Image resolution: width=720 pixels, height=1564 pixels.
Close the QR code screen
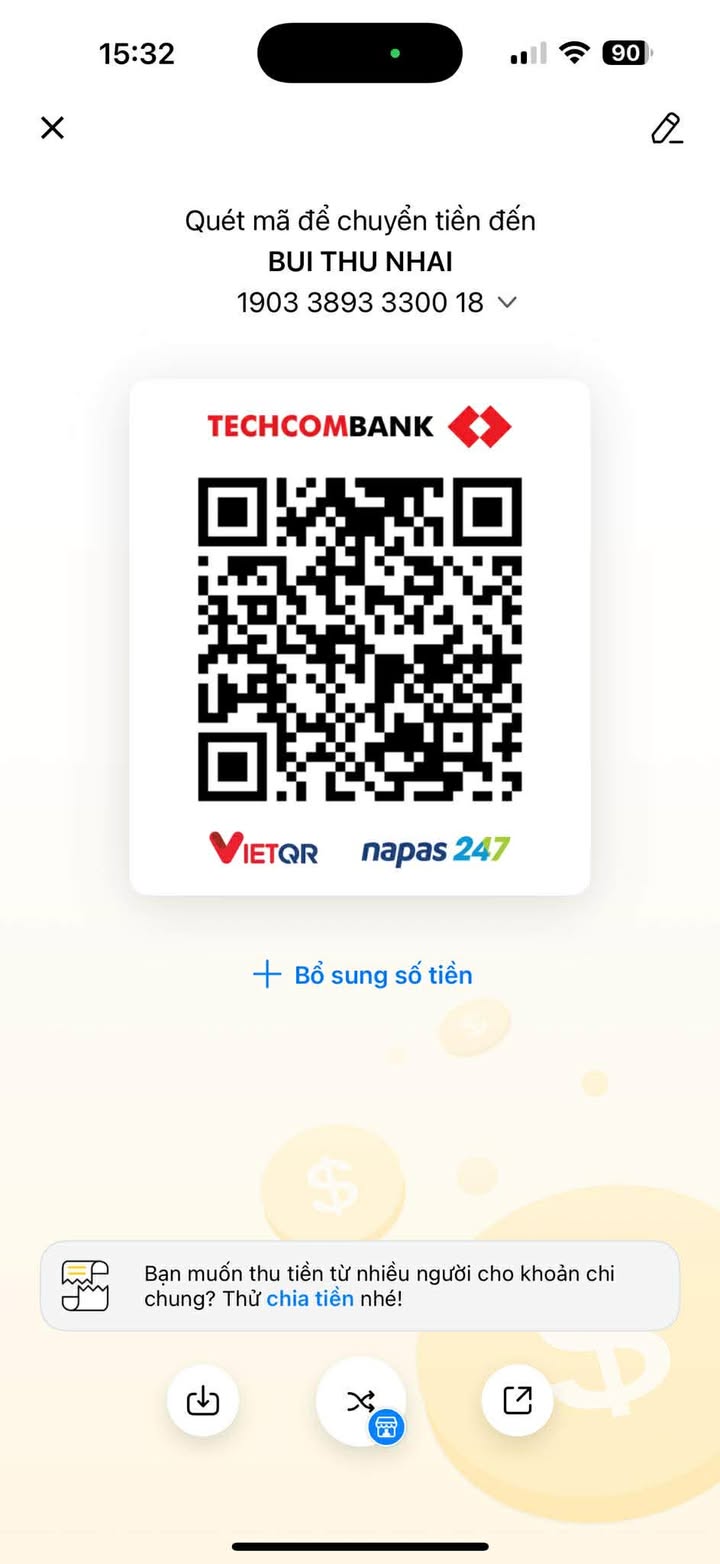click(52, 127)
